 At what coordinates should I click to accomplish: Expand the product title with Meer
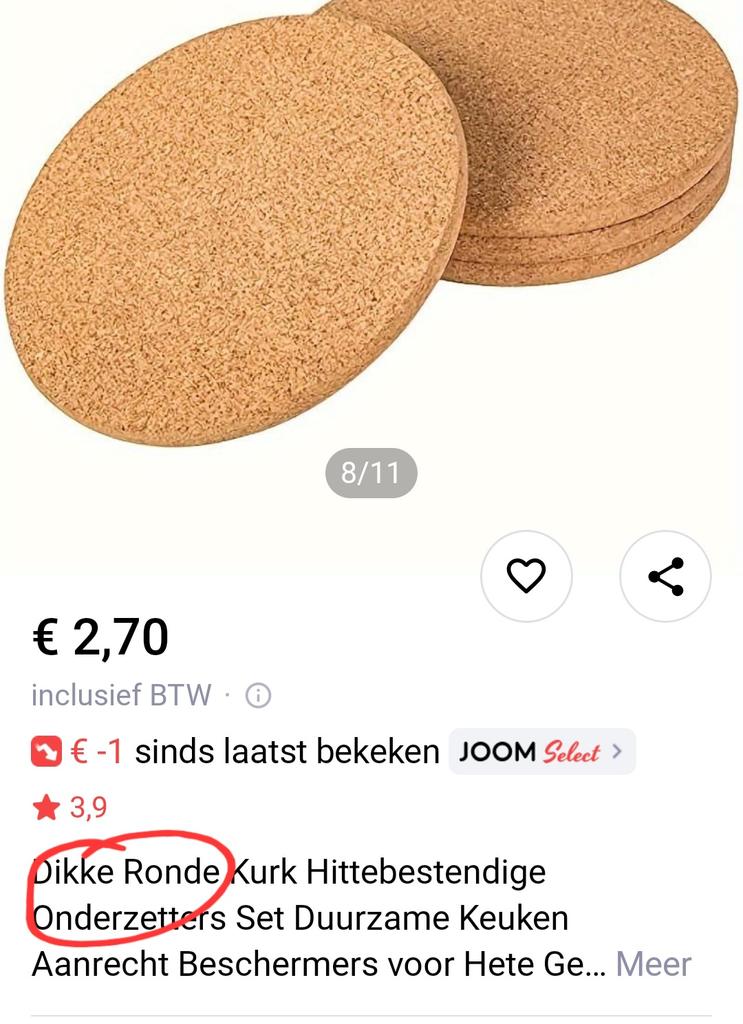[x=653, y=964]
